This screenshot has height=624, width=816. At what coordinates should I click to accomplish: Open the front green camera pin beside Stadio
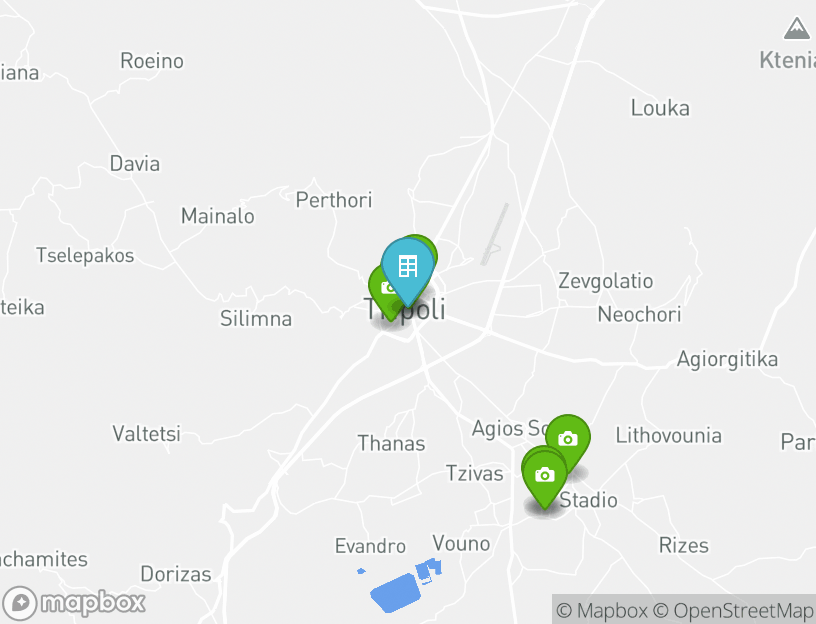tap(544, 476)
